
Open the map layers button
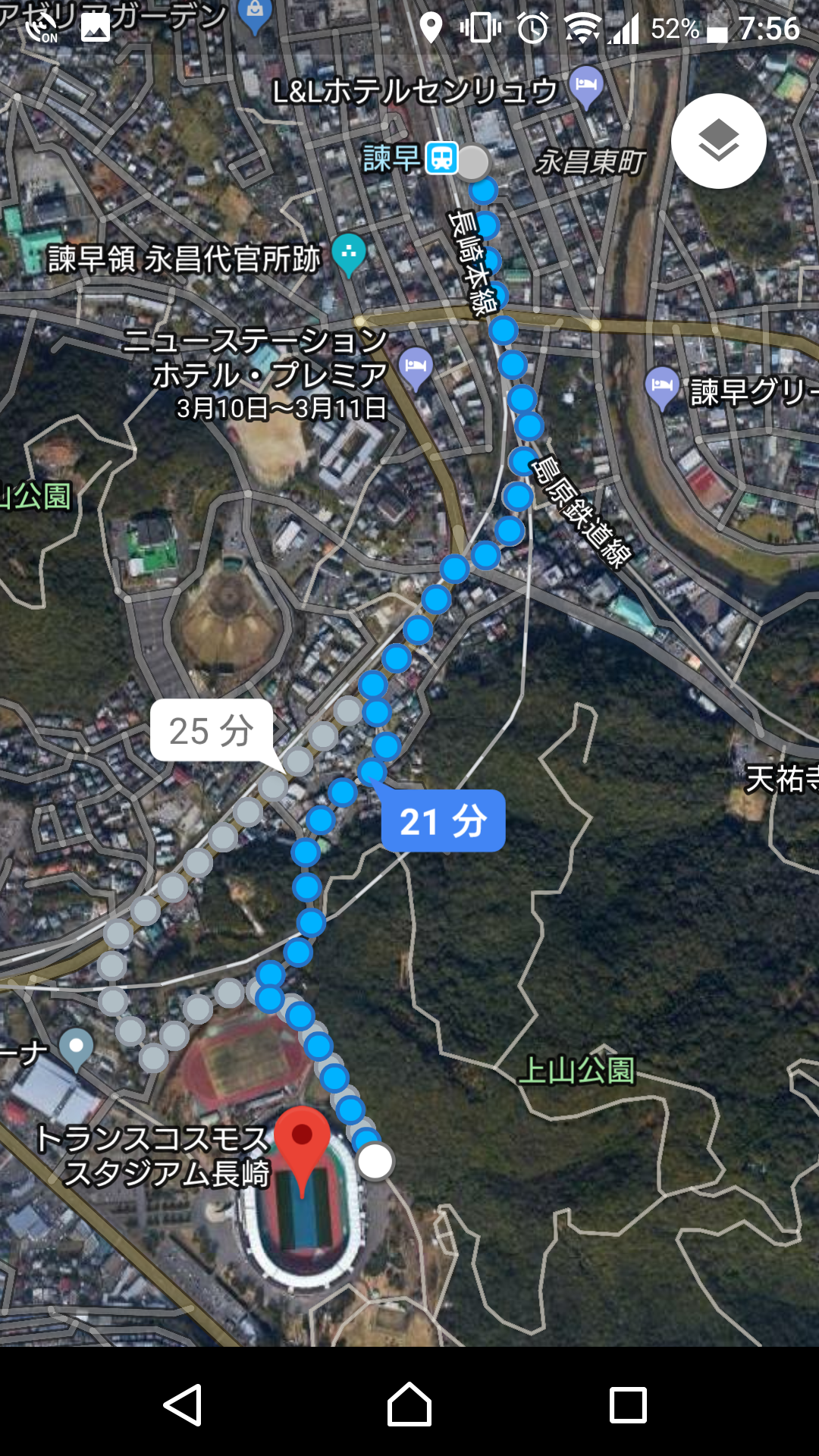point(718,141)
